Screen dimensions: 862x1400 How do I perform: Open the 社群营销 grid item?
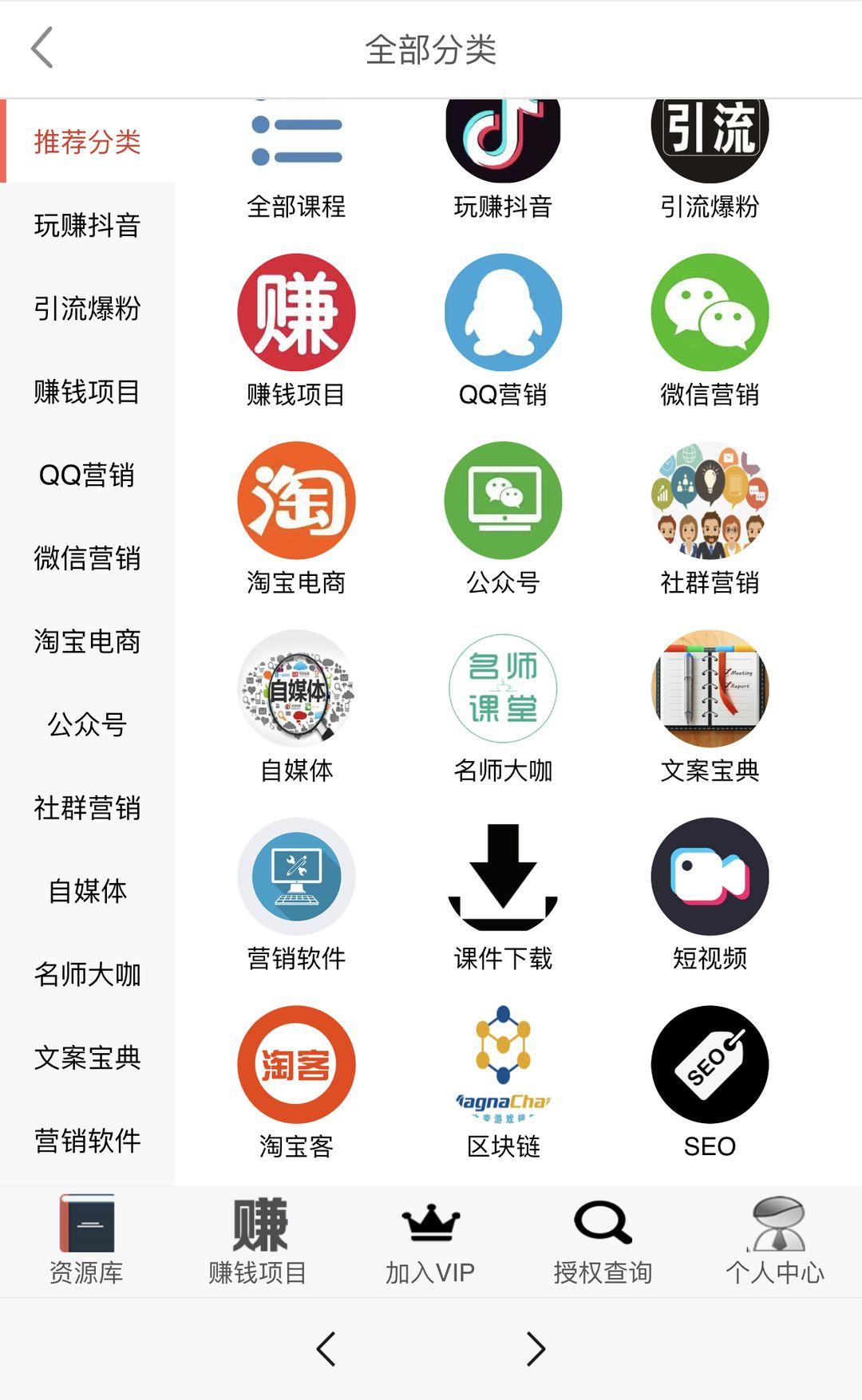coord(710,501)
